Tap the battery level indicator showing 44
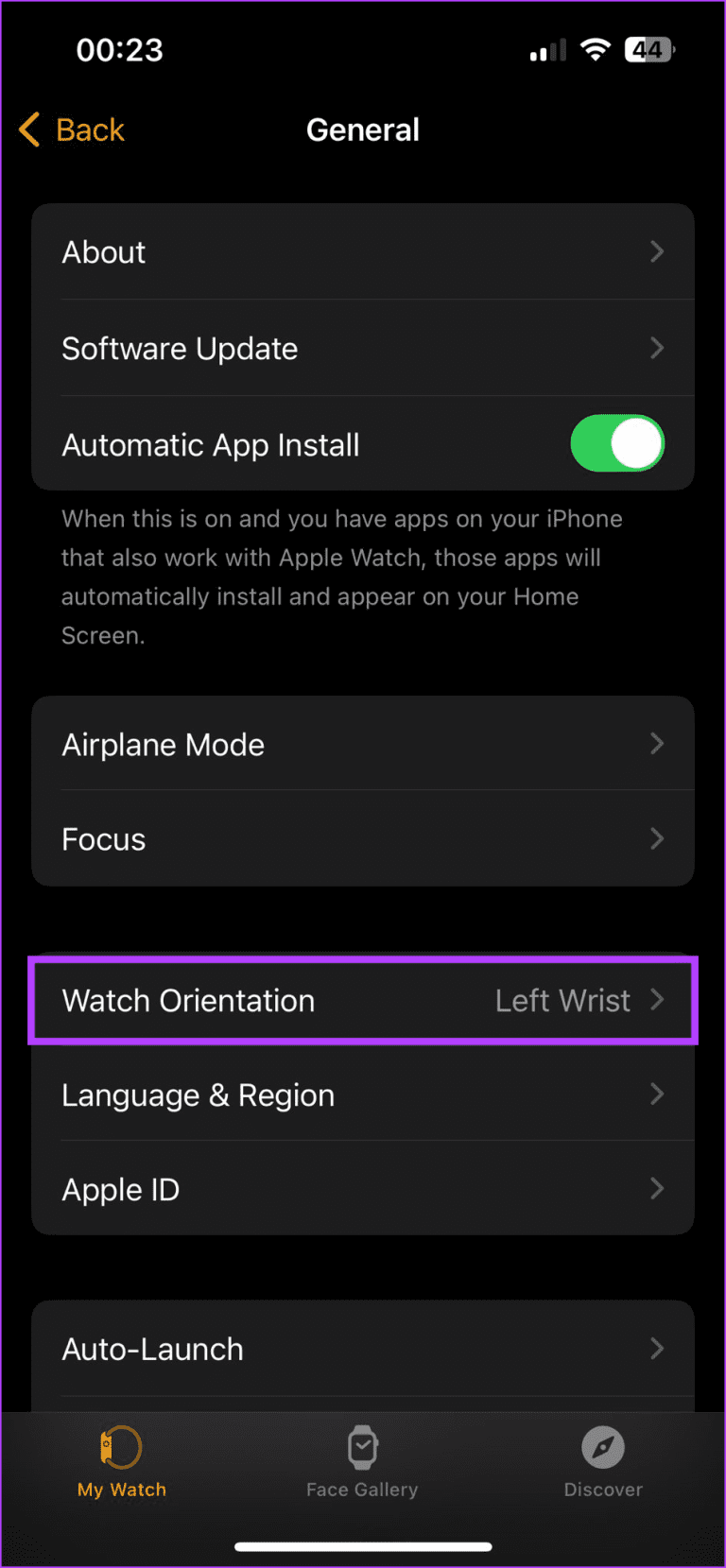This screenshot has width=726, height=1568. coord(648,49)
